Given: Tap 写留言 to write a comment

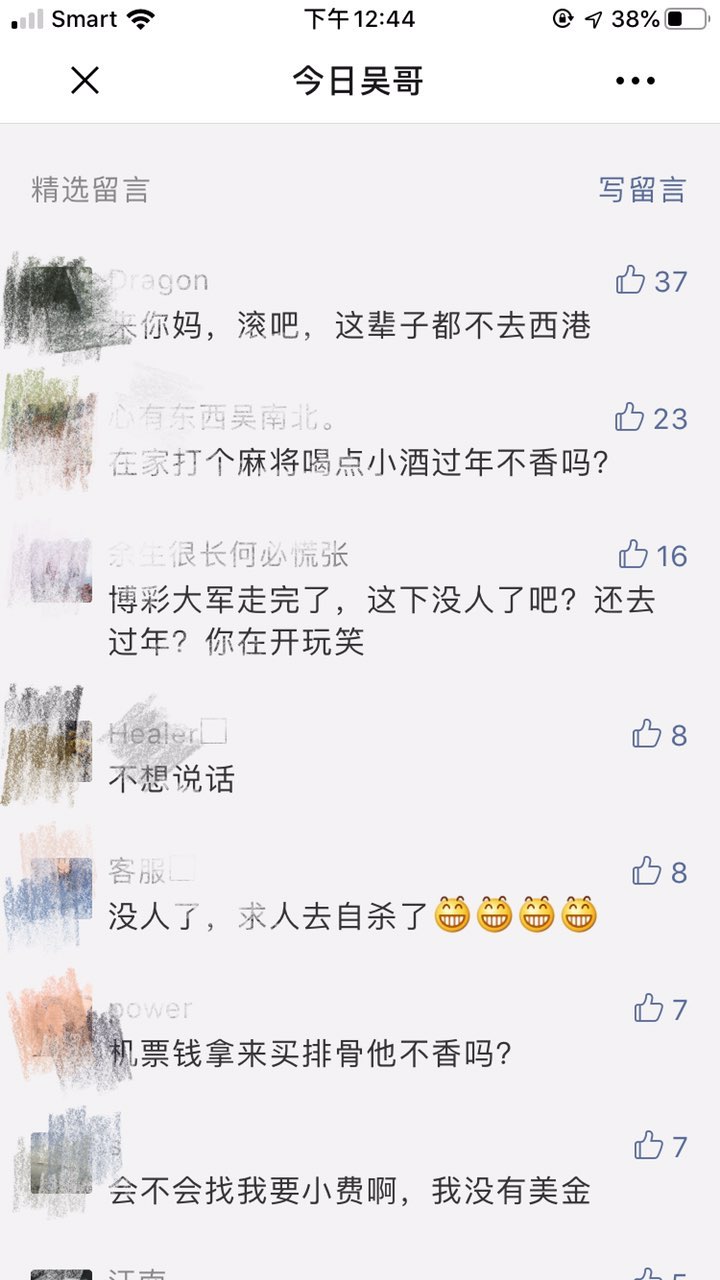Looking at the screenshot, I should [x=642, y=189].
